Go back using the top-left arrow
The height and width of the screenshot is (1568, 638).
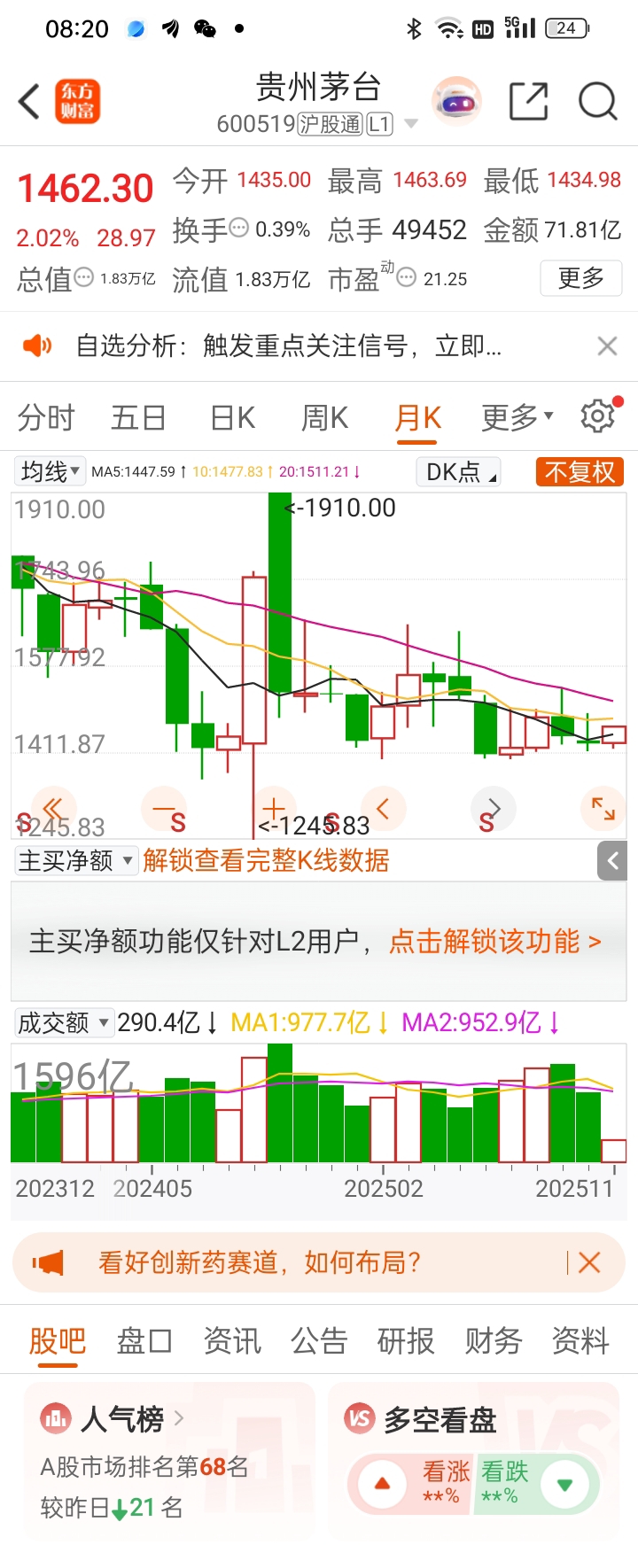[x=30, y=101]
